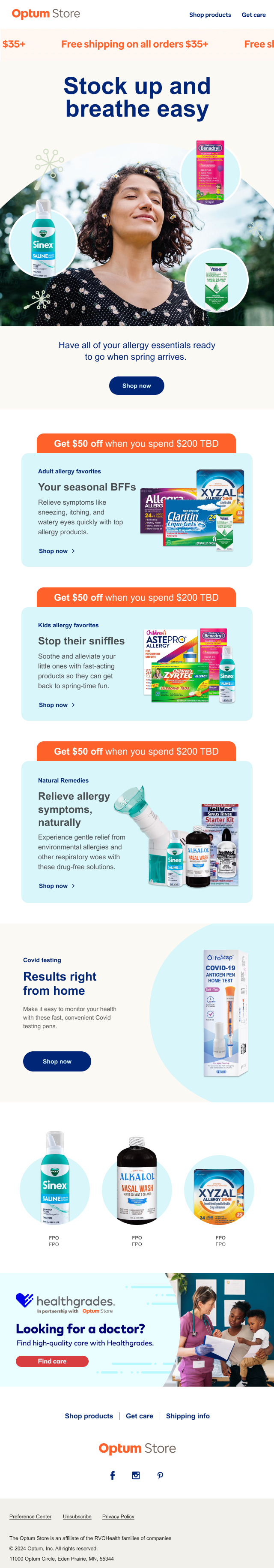Open Get care in the header

click(253, 15)
